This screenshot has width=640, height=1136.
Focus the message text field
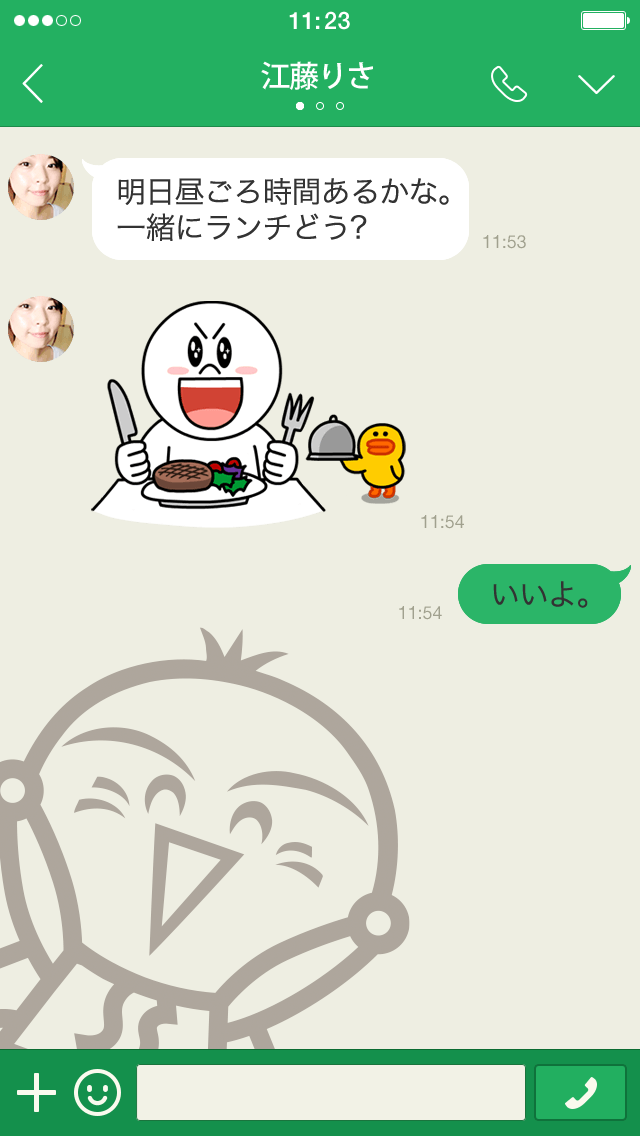[331, 1092]
